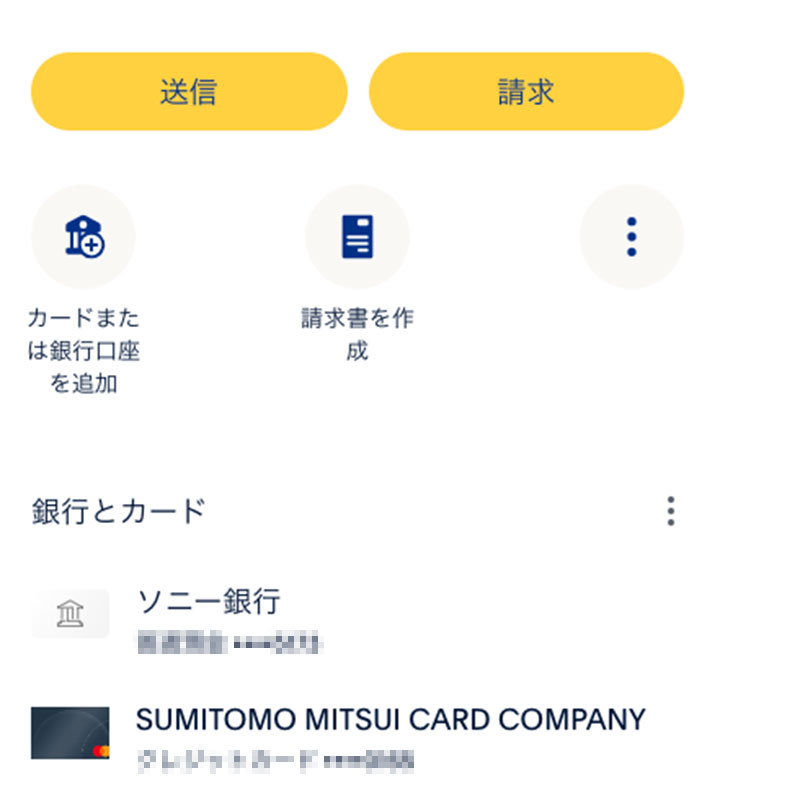This screenshot has height=800, width=800.
Task: Open more actions beside 請求書を作成
Action: [631, 237]
